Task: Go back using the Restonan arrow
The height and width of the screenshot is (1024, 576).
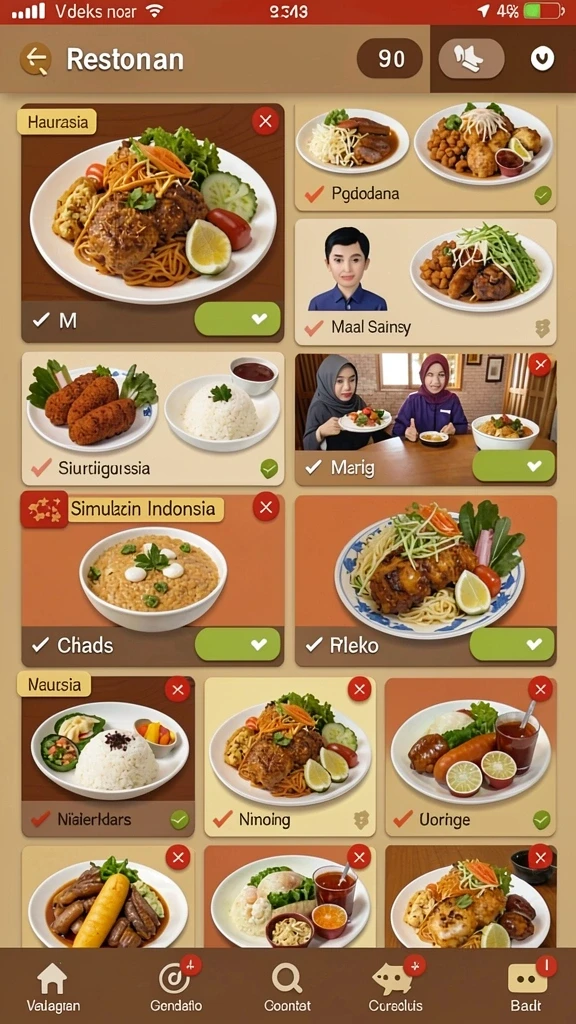Action: coord(35,59)
